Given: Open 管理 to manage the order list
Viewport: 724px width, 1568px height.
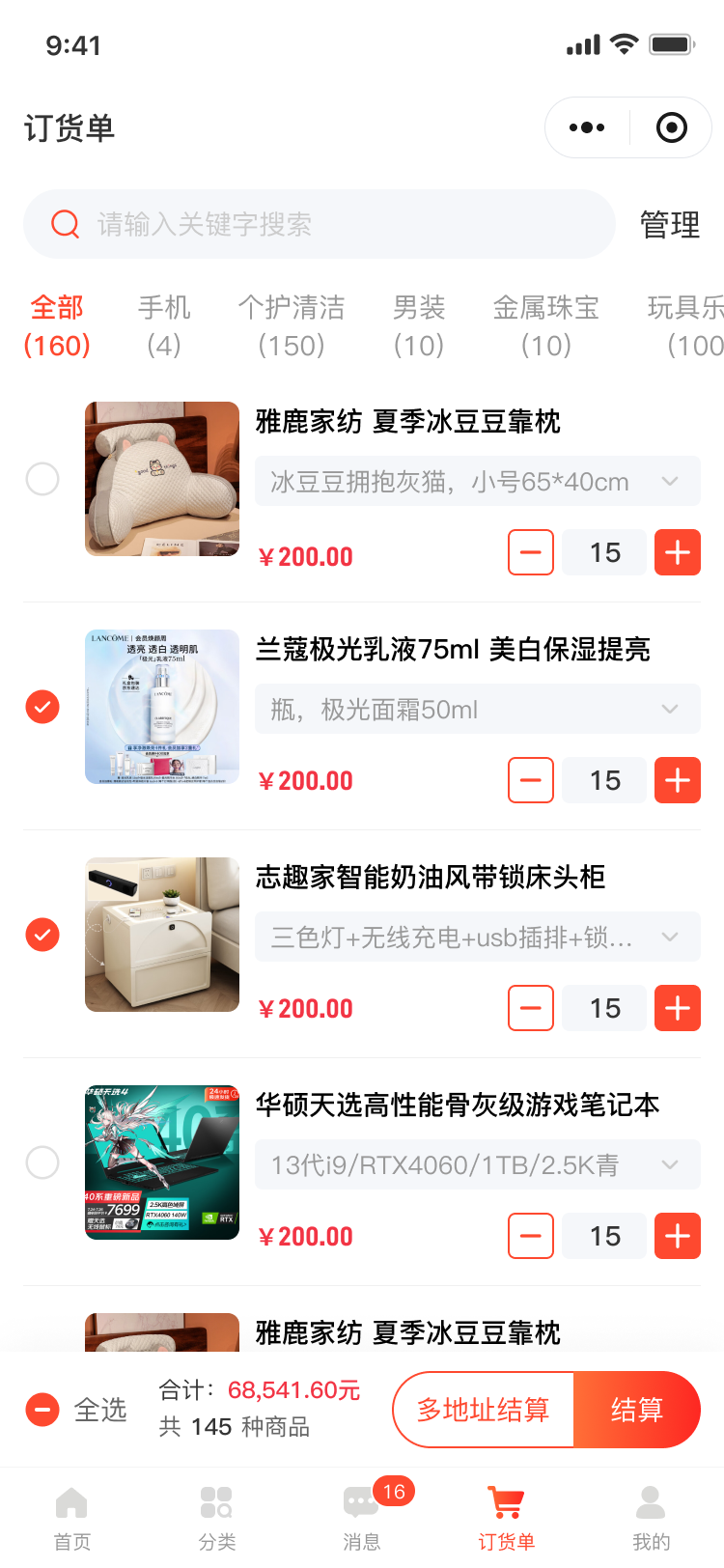Looking at the screenshot, I should click(x=669, y=225).
